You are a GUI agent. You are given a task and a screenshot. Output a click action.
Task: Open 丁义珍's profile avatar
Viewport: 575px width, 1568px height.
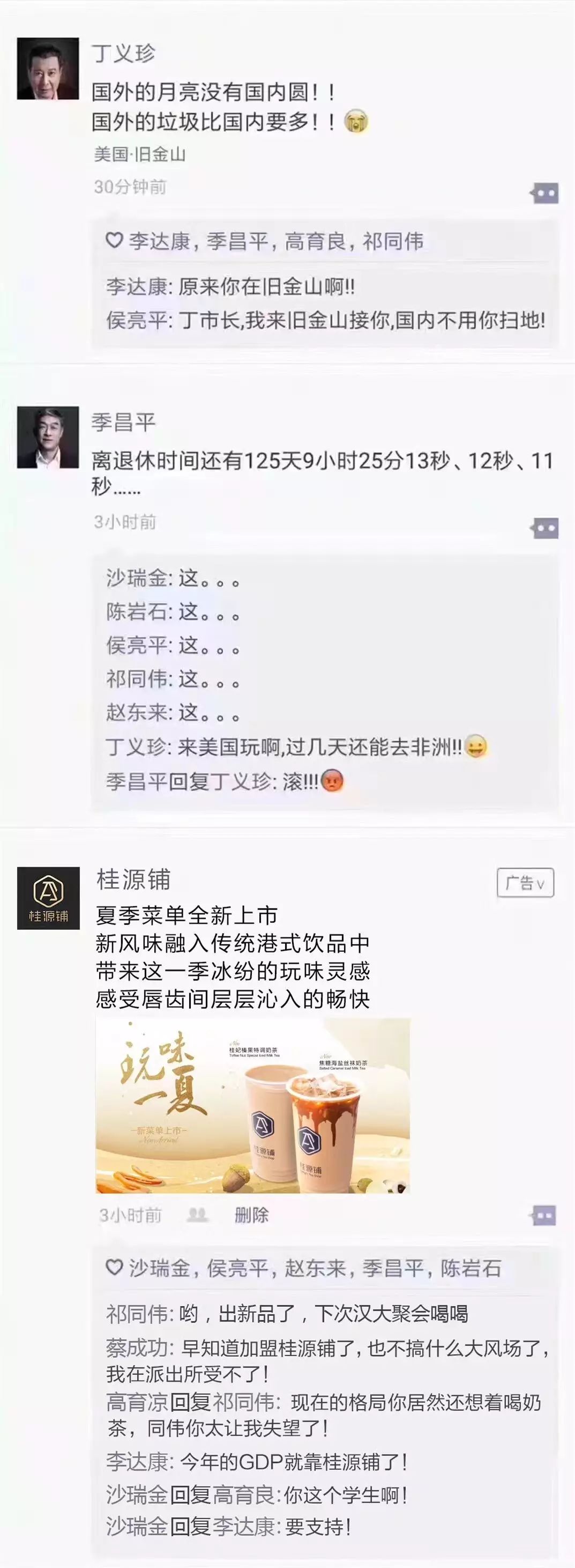[48, 68]
